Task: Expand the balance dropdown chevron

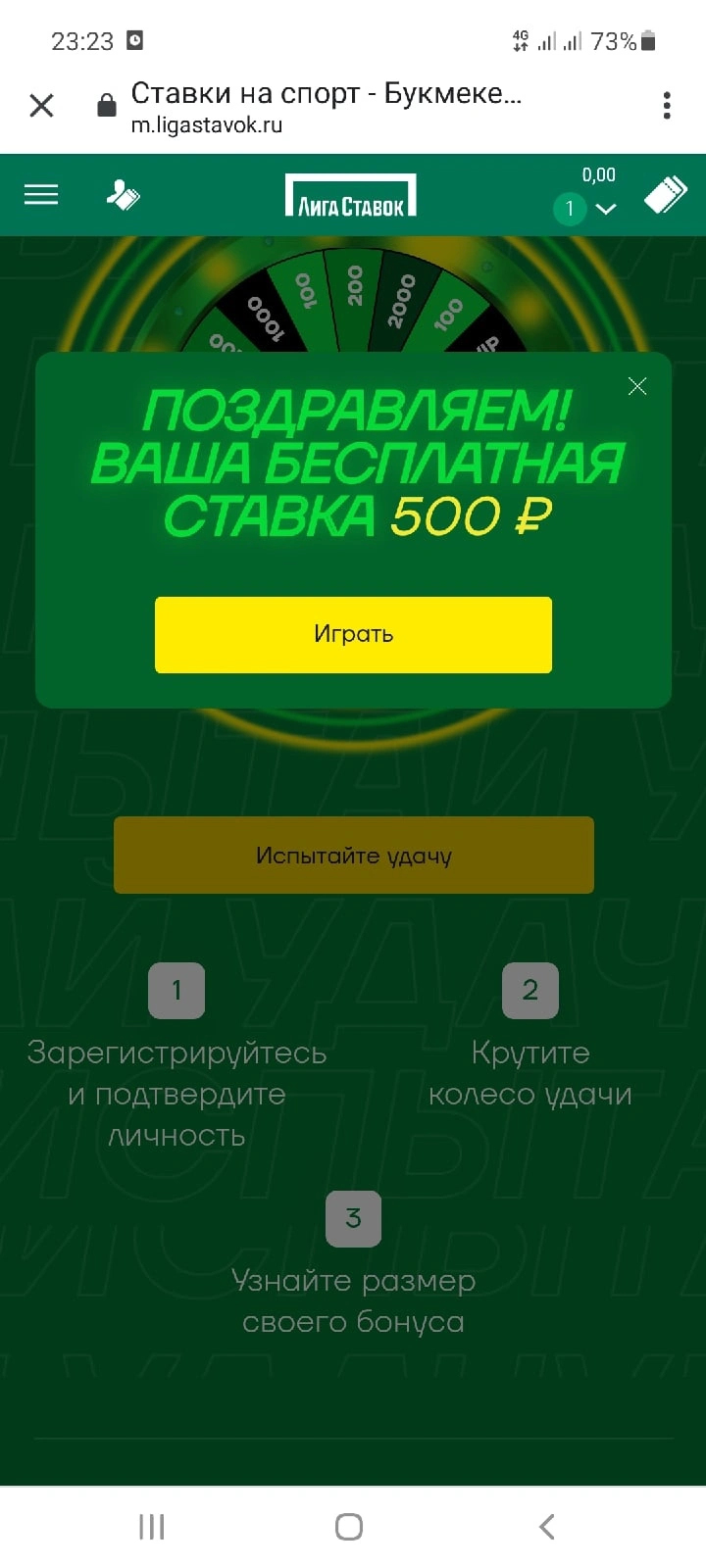Action: tap(606, 209)
